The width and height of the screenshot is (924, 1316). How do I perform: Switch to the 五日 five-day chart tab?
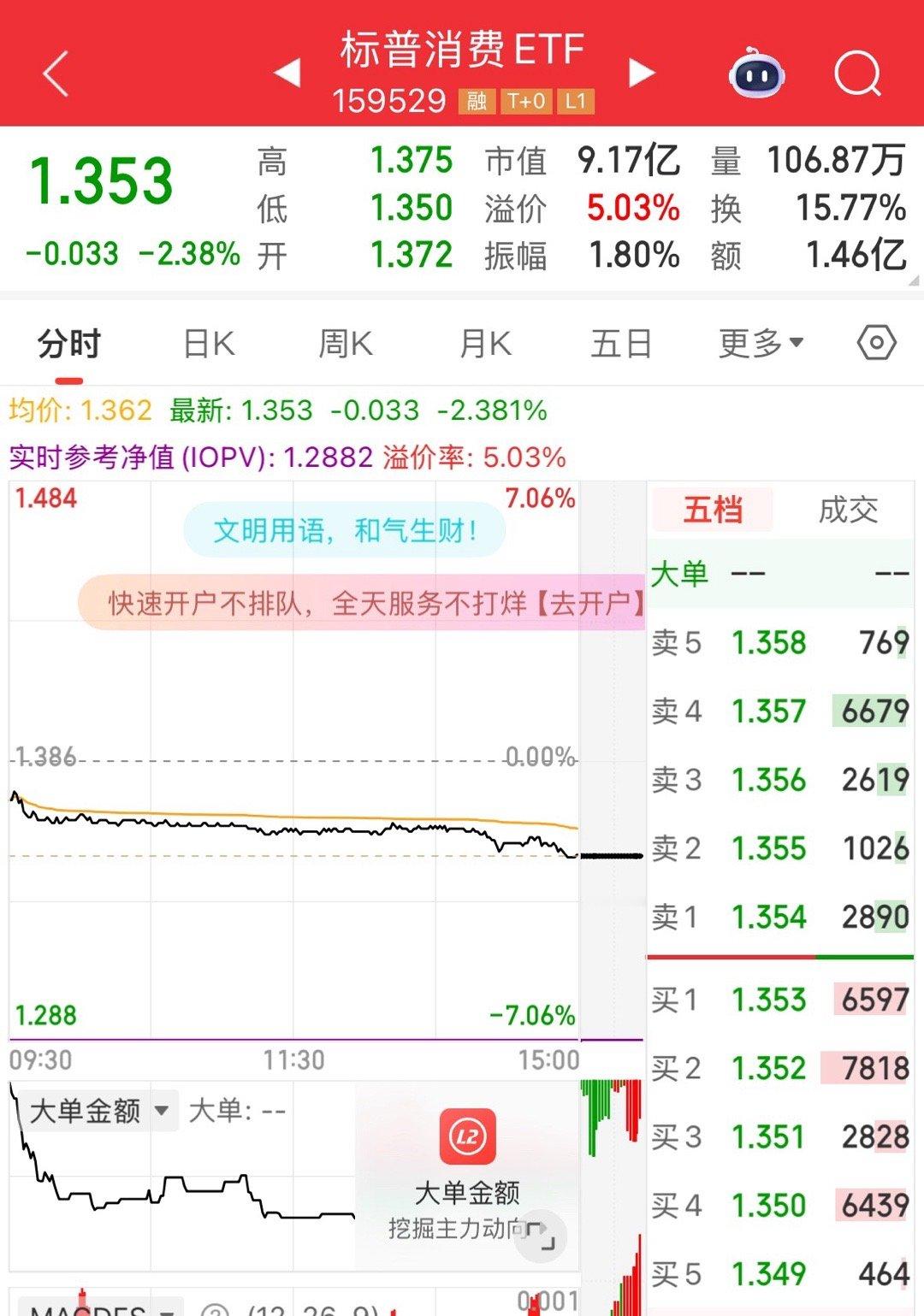[x=622, y=342]
